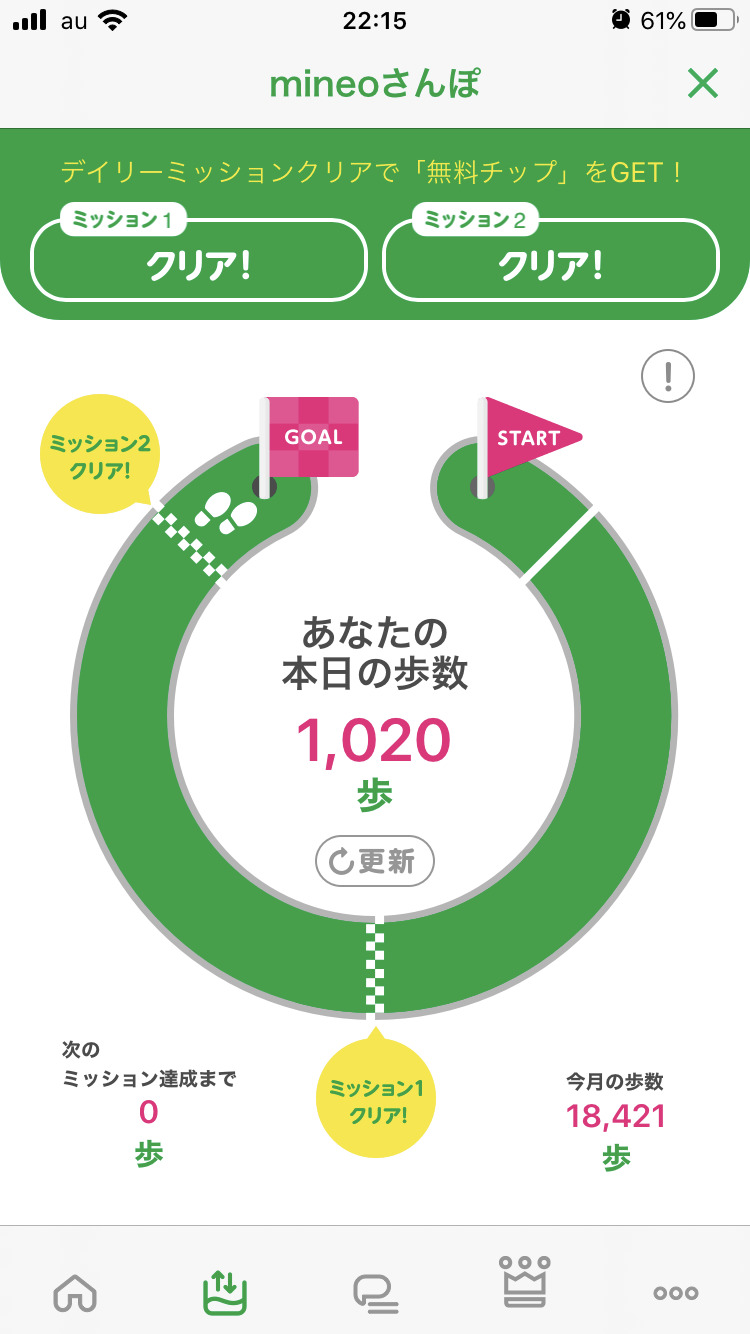Close the mineoさんぽ screen
Image resolution: width=750 pixels, height=1334 pixels.
pyautogui.click(x=703, y=84)
